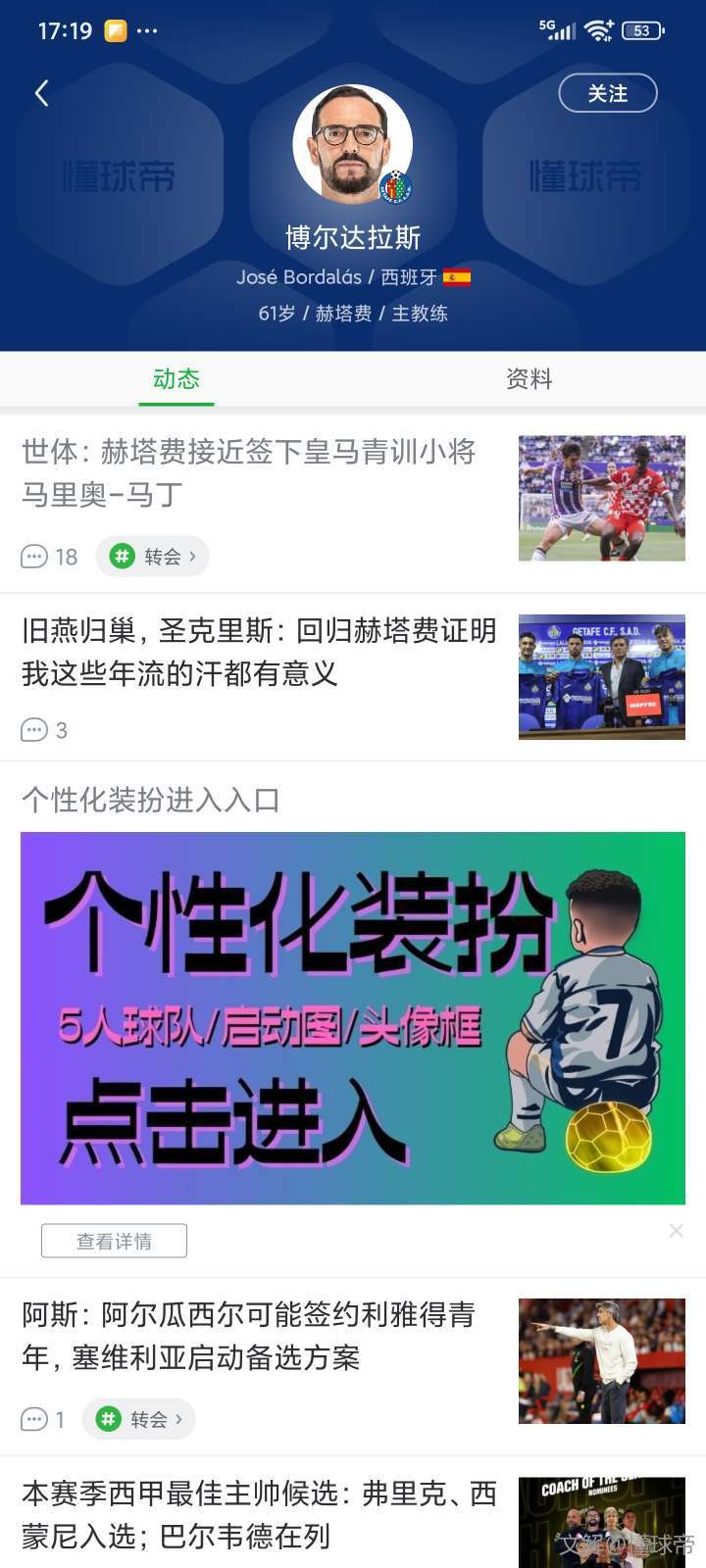
Task: Open article about 马里奥-马丁 signing
Action: click(249, 472)
